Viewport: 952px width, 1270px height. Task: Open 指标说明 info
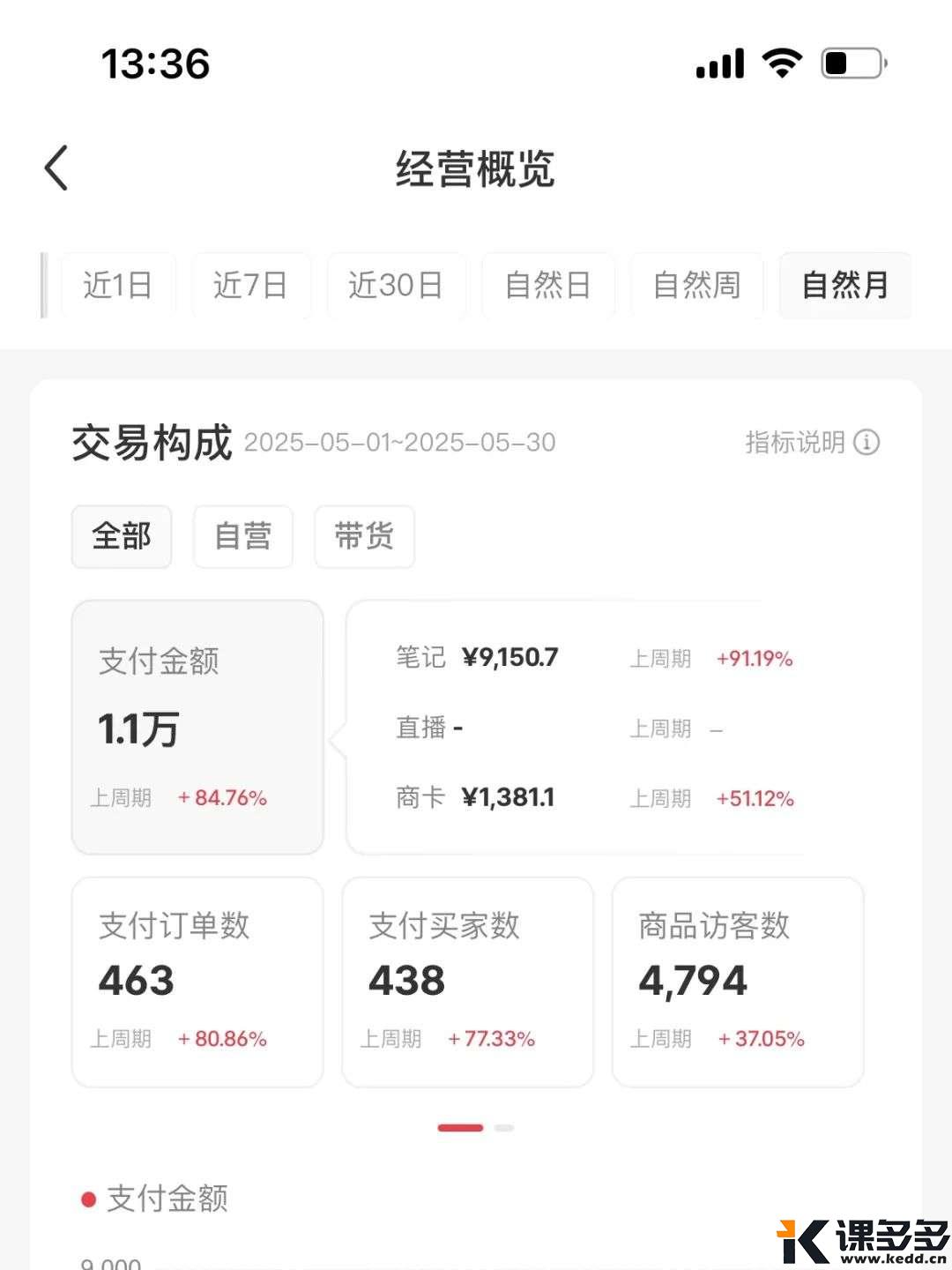(812, 442)
